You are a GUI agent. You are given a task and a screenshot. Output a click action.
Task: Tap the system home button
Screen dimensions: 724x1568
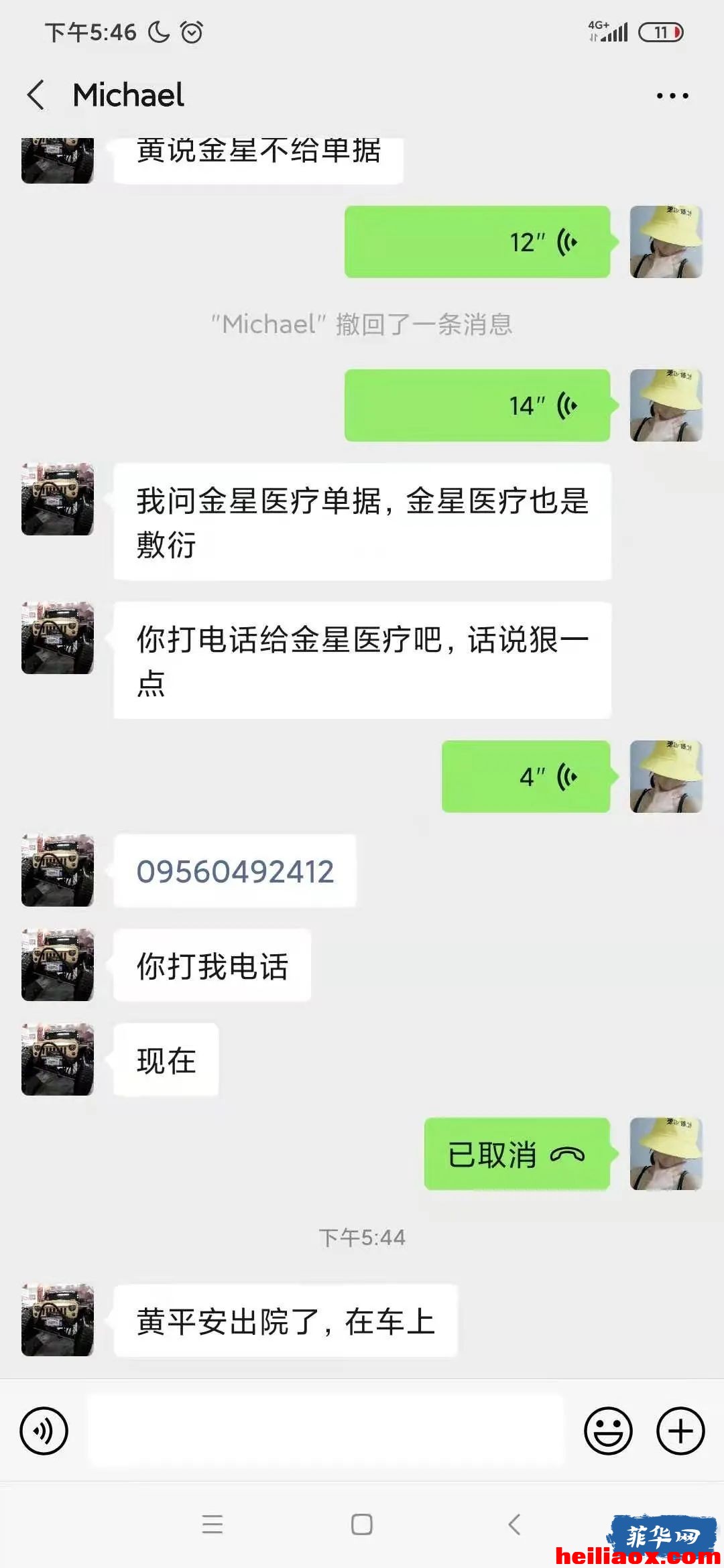pos(362,1524)
